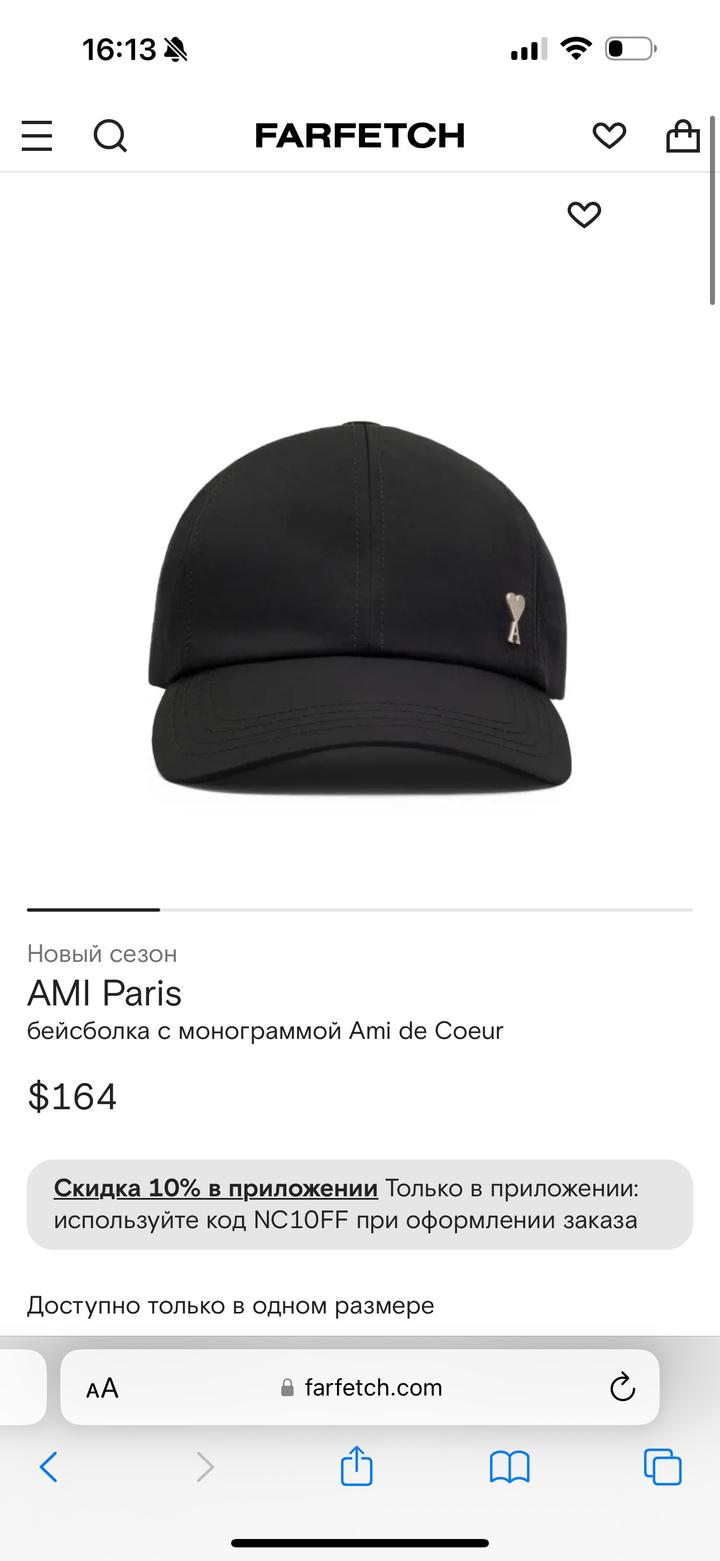Follow the 'Скидка 10% в приложении' link
The height and width of the screenshot is (1561, 720).
click(216, 1188)
